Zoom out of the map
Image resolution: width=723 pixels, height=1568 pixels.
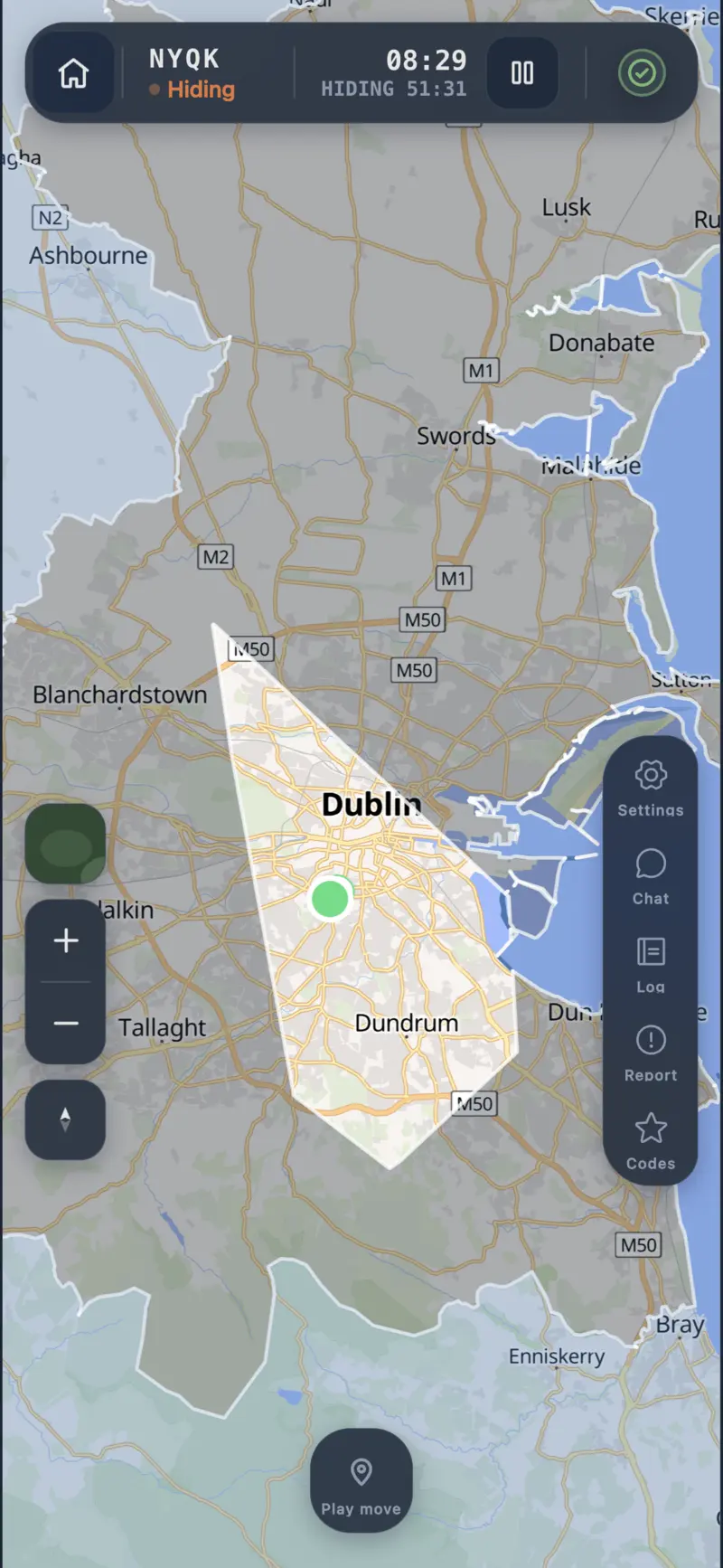(x=65, y=1023)
